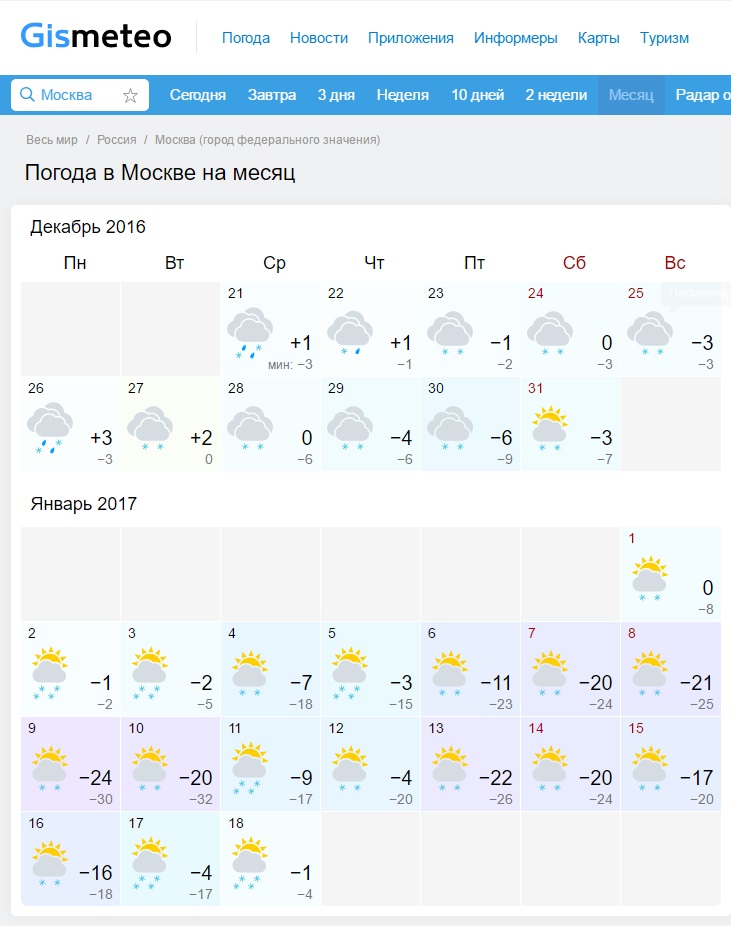Open the Неделя forecast tab

point(403,95)
